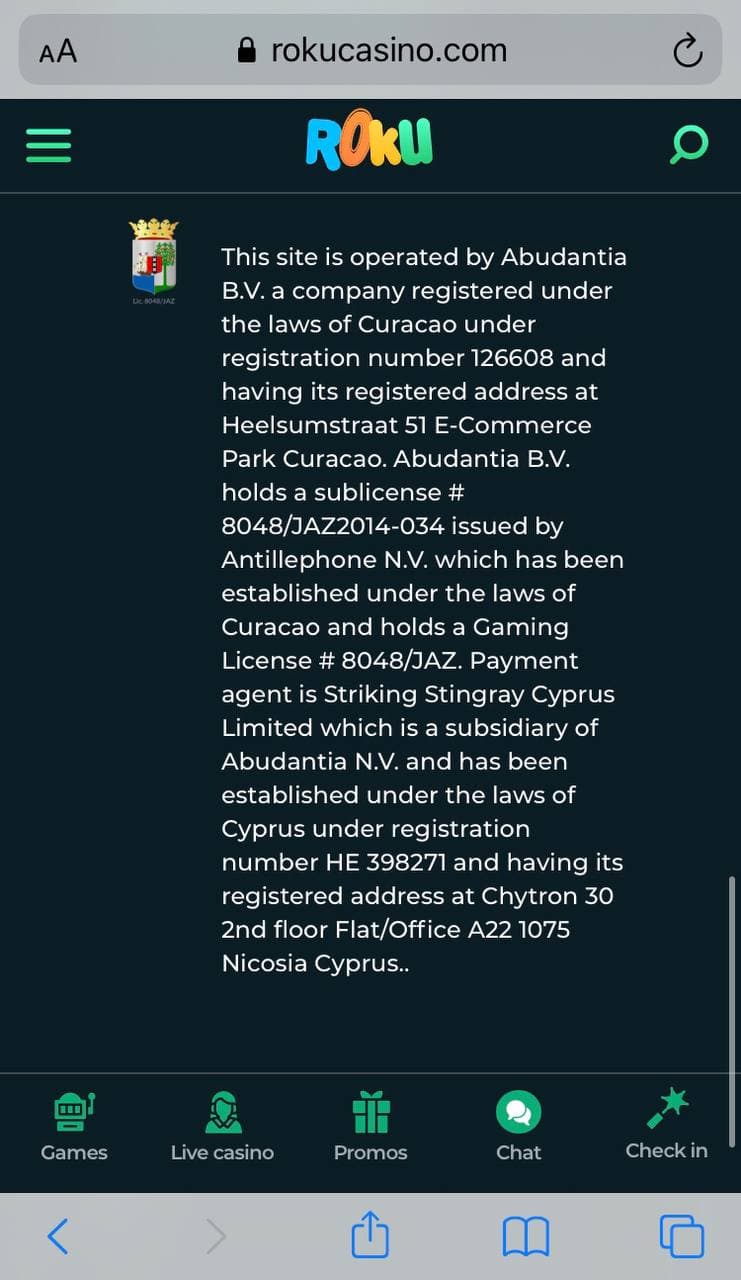Show all open Safari tabs
The height and width of the screenshot is (1280, 741).
point(682,1237)
